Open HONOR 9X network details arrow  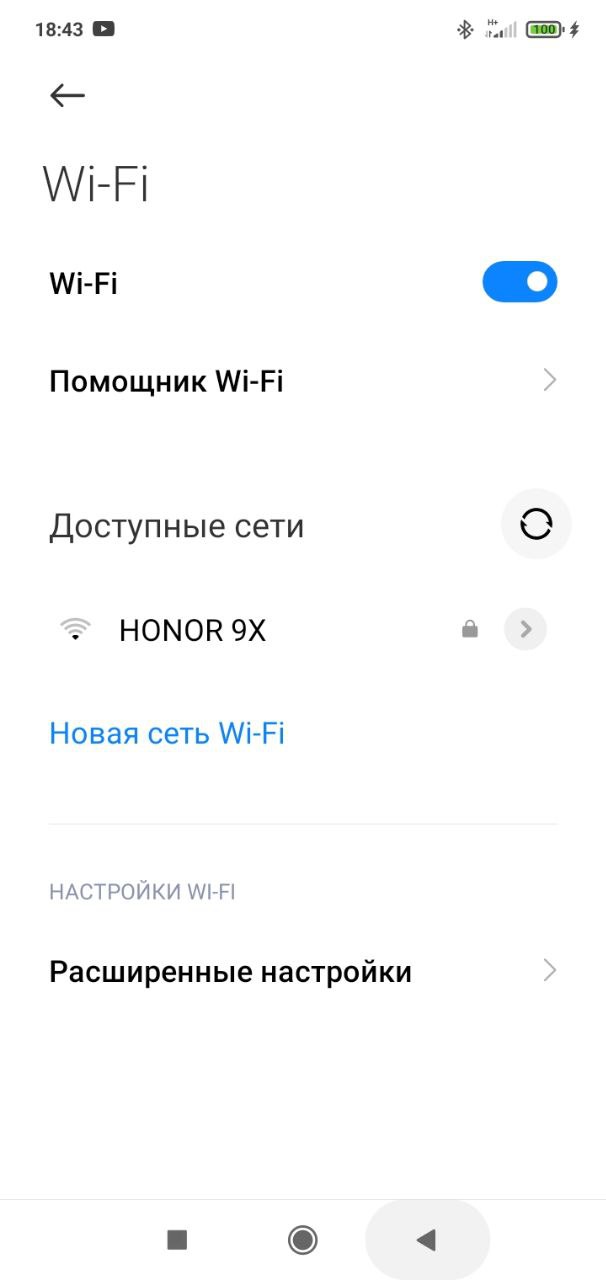526,630
